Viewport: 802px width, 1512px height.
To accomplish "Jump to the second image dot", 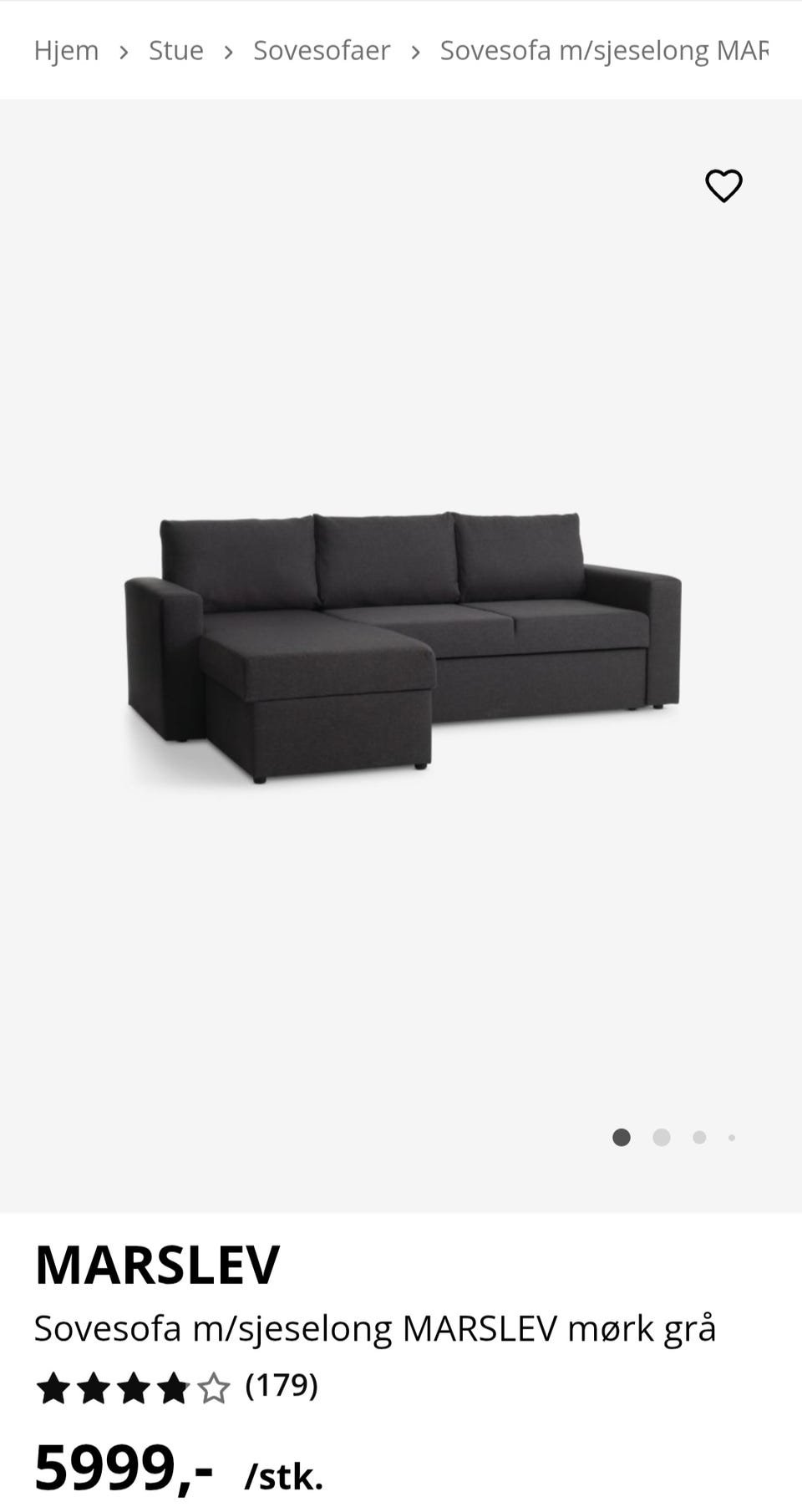I will click(x=662, y=1137).
